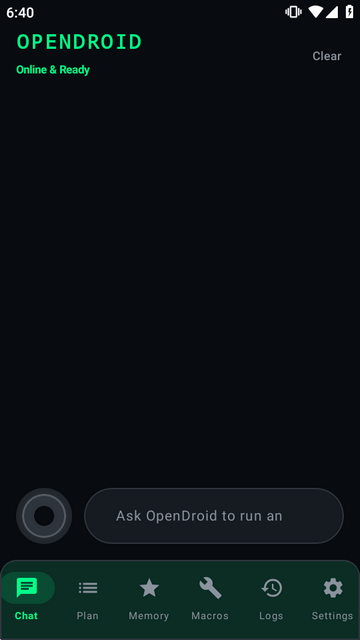
Task: Open the Memory tab
Action: 149,599
